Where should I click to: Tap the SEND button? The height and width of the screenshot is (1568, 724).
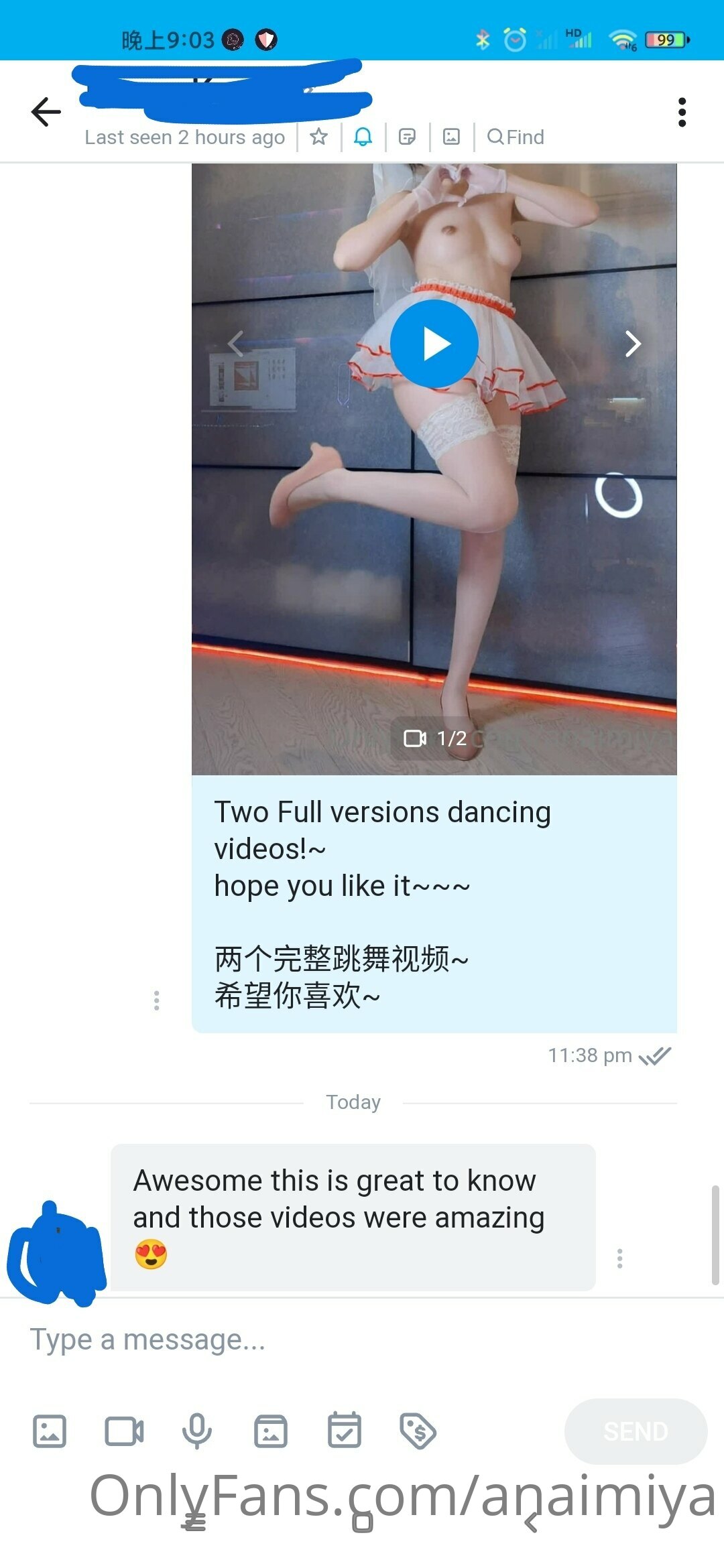tap(636, 1431)
